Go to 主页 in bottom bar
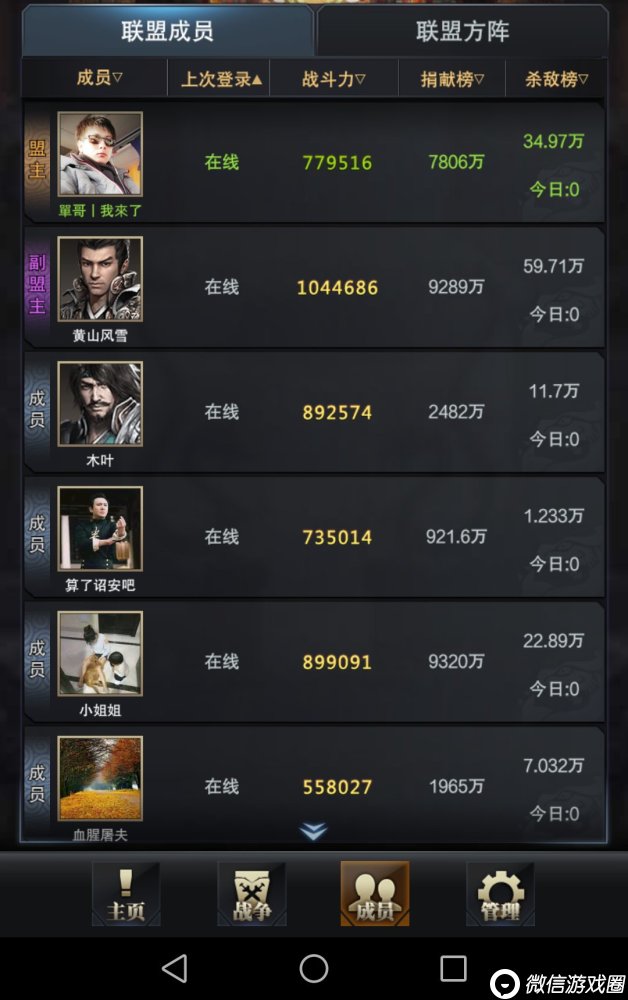Screen dimensions: 628x1000 126,893
